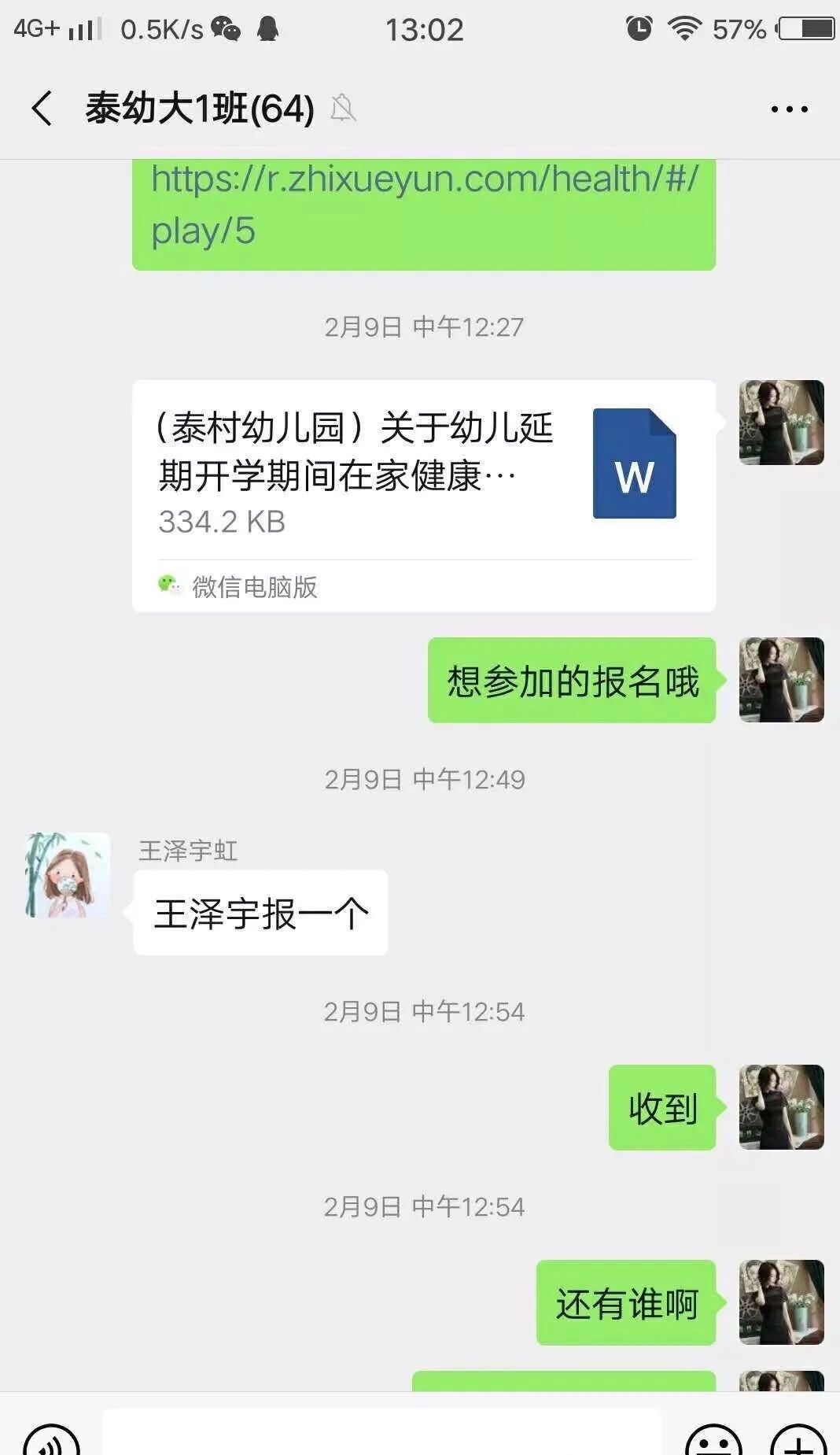Viewport: 840px width, 1455px height.
Task: Go back from the 泰幼大1班 group chat
Action: click(42, 108)
